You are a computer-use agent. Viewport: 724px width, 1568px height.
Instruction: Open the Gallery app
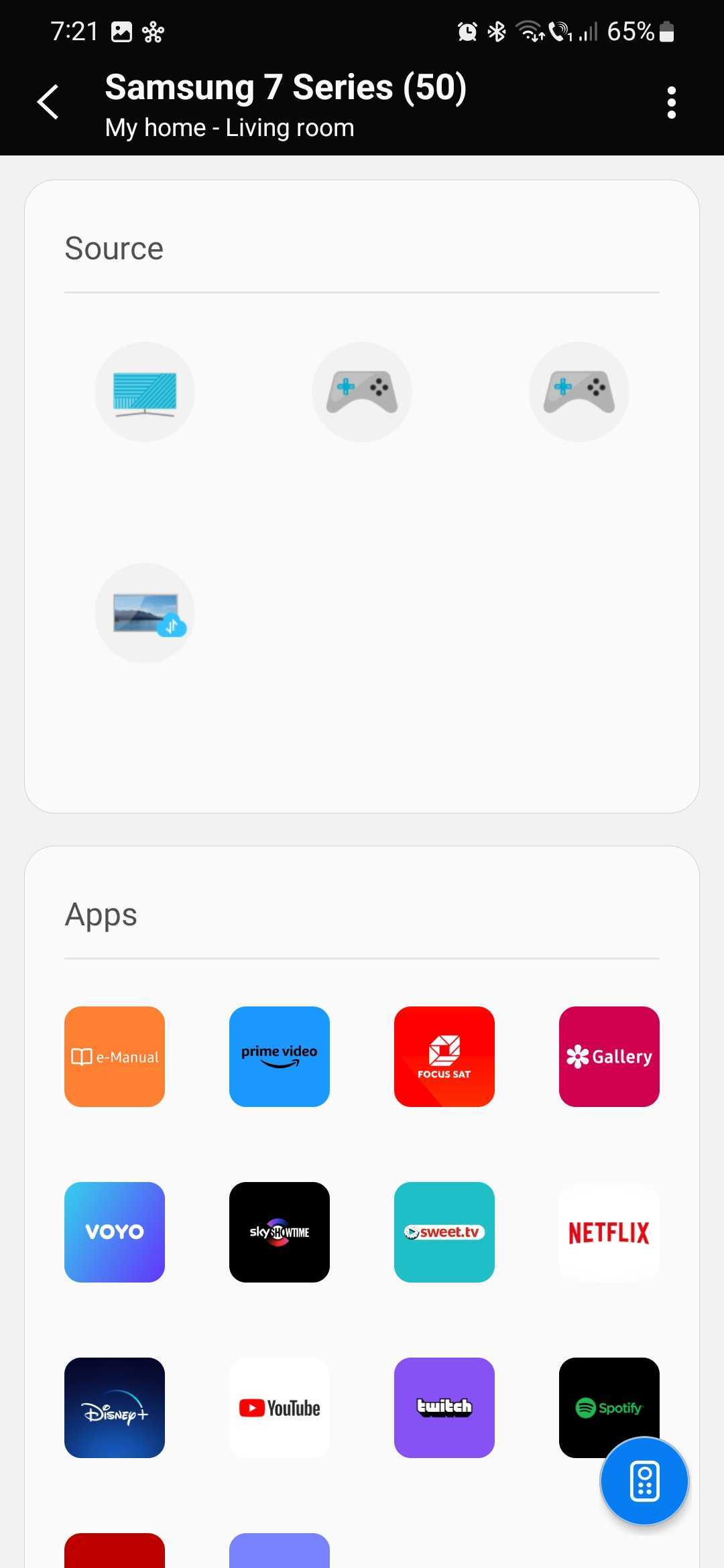[609, 1057]
